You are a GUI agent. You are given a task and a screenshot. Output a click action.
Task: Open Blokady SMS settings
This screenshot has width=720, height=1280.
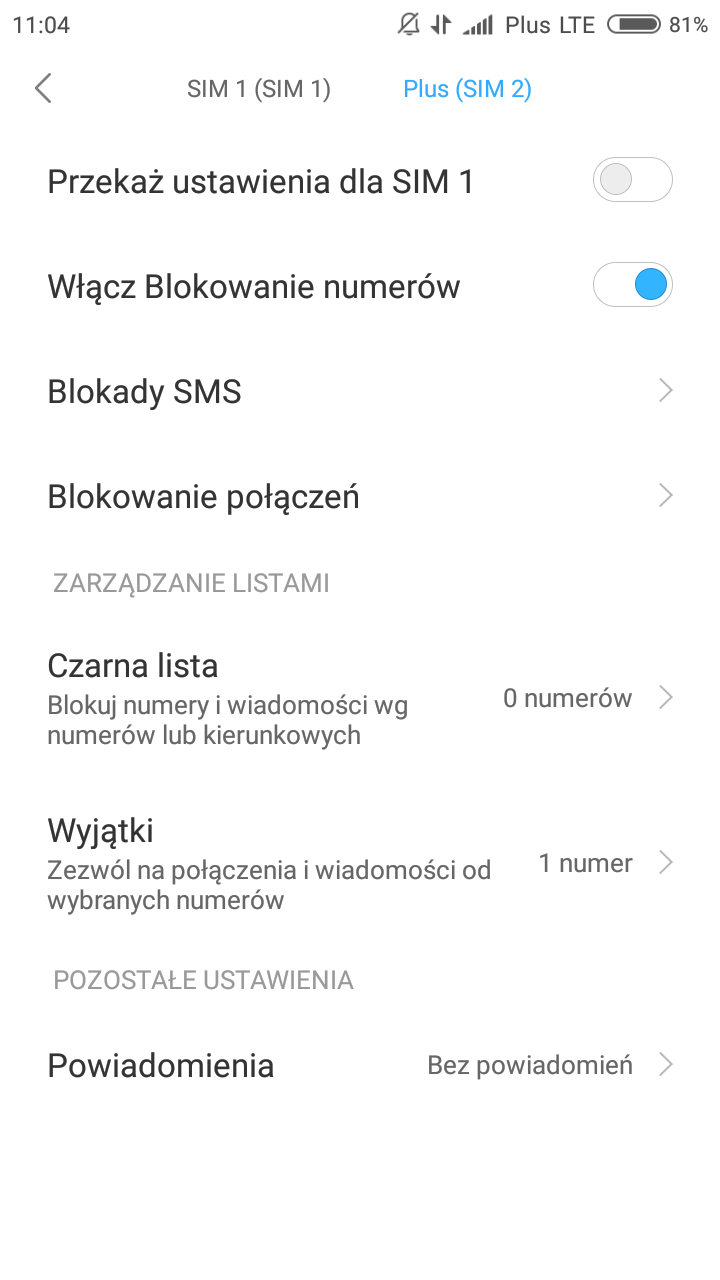point(360,391)
